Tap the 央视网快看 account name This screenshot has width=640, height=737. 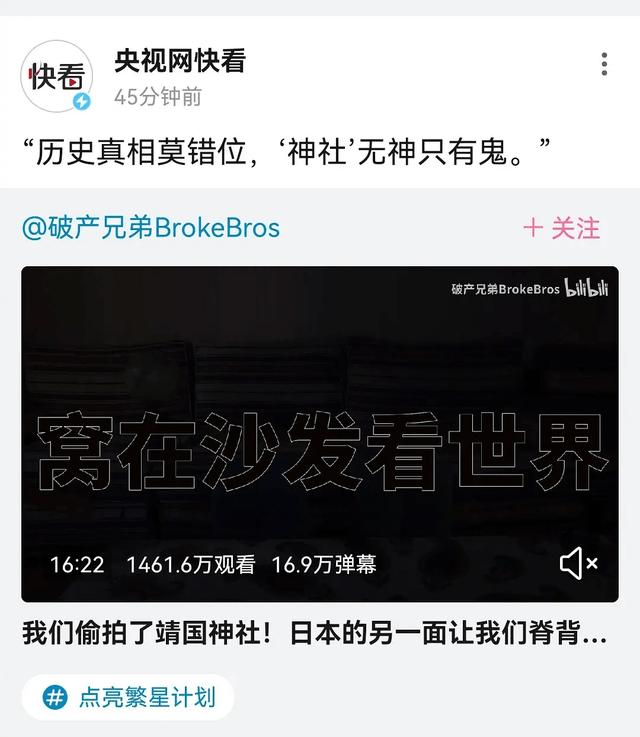coord(180,61)
